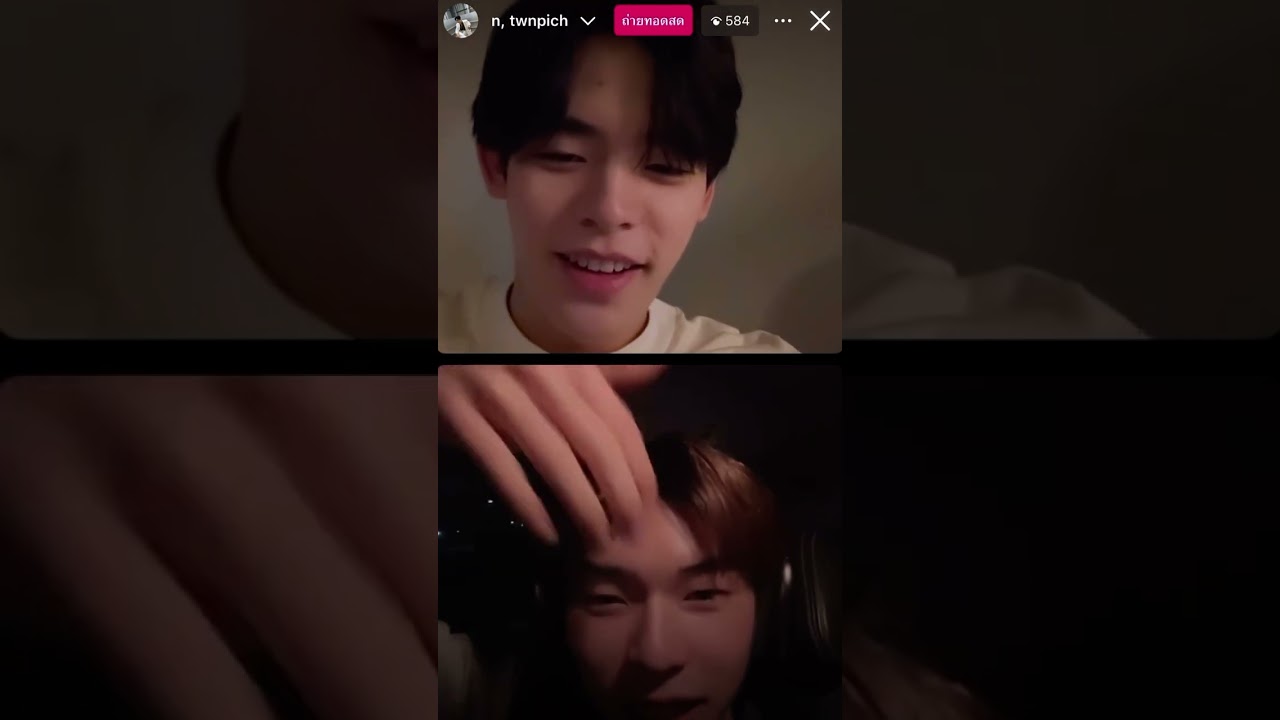The width and height of the screenshot is (1280, 720).
Task: Close the live stream view
Action: [820, 21]
